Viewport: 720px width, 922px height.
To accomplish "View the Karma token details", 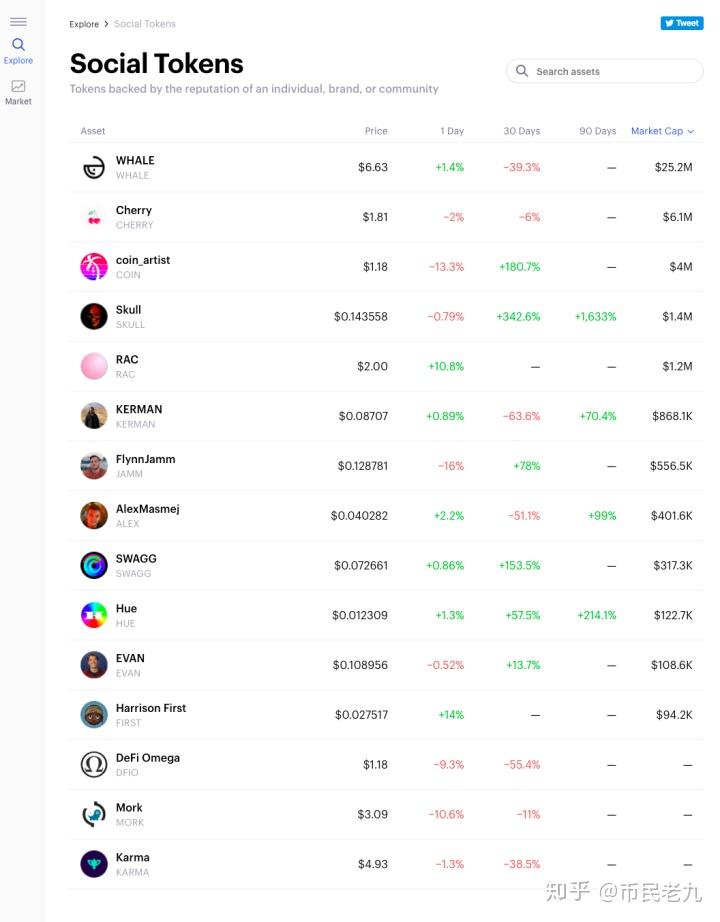I will pyautogui.click(x=133, y=857).
